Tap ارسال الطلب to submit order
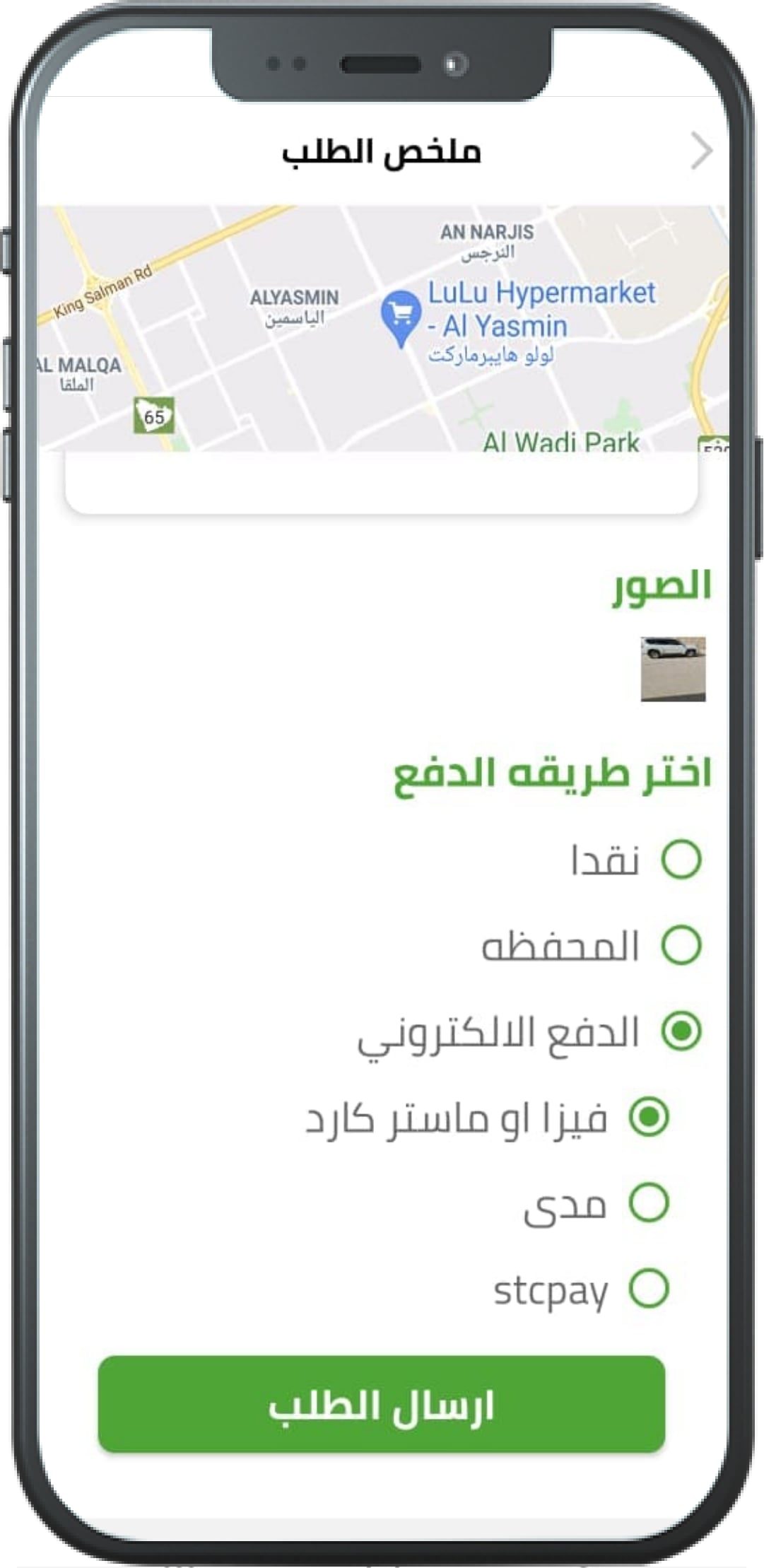Viewport: 764px width, 1568px height. pos(382,1405)
